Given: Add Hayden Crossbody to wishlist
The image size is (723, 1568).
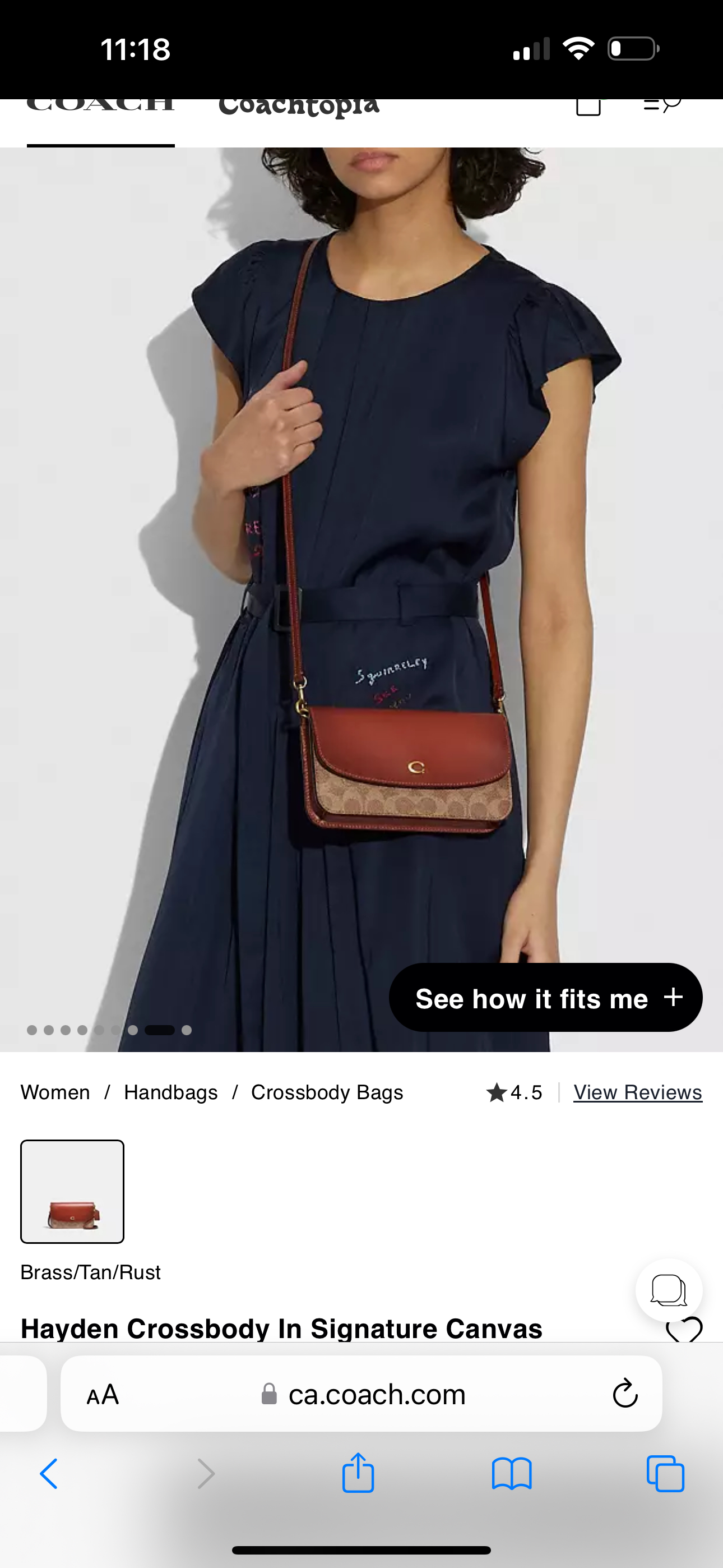Looking at the screenshot, I should [684, 1331].
